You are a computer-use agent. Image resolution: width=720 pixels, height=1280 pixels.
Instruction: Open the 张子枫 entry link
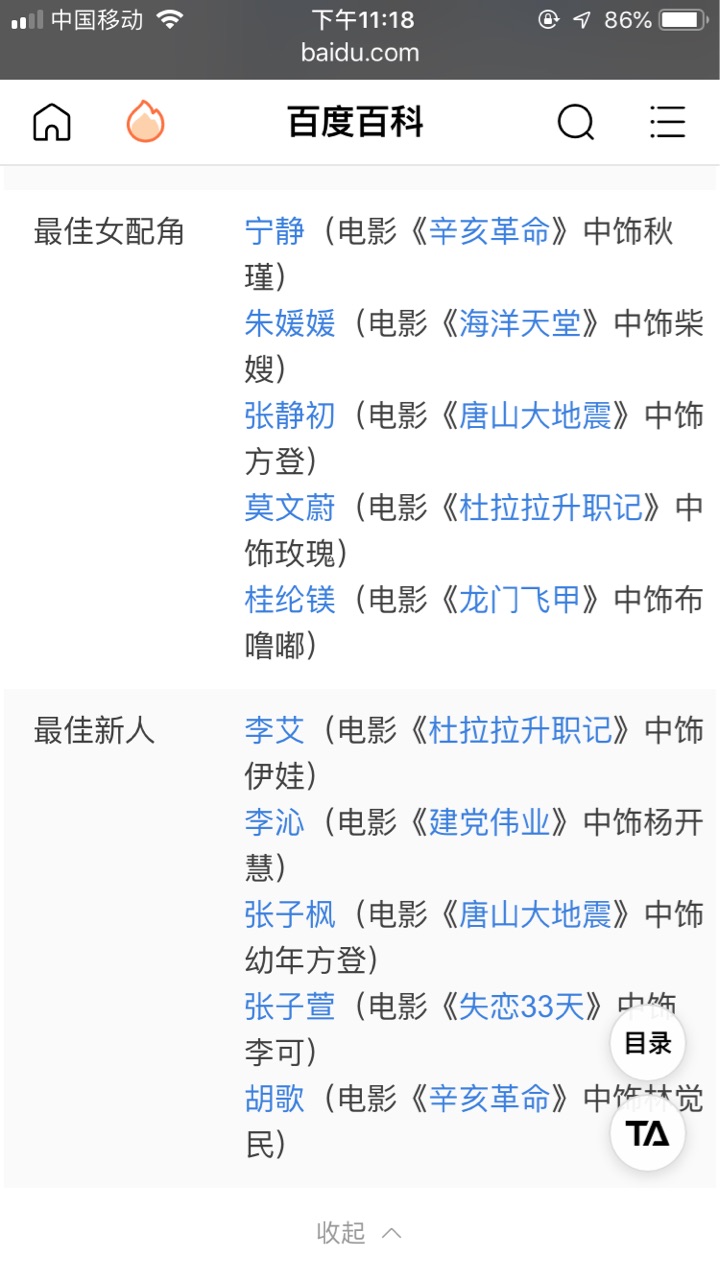coord(290,913)
